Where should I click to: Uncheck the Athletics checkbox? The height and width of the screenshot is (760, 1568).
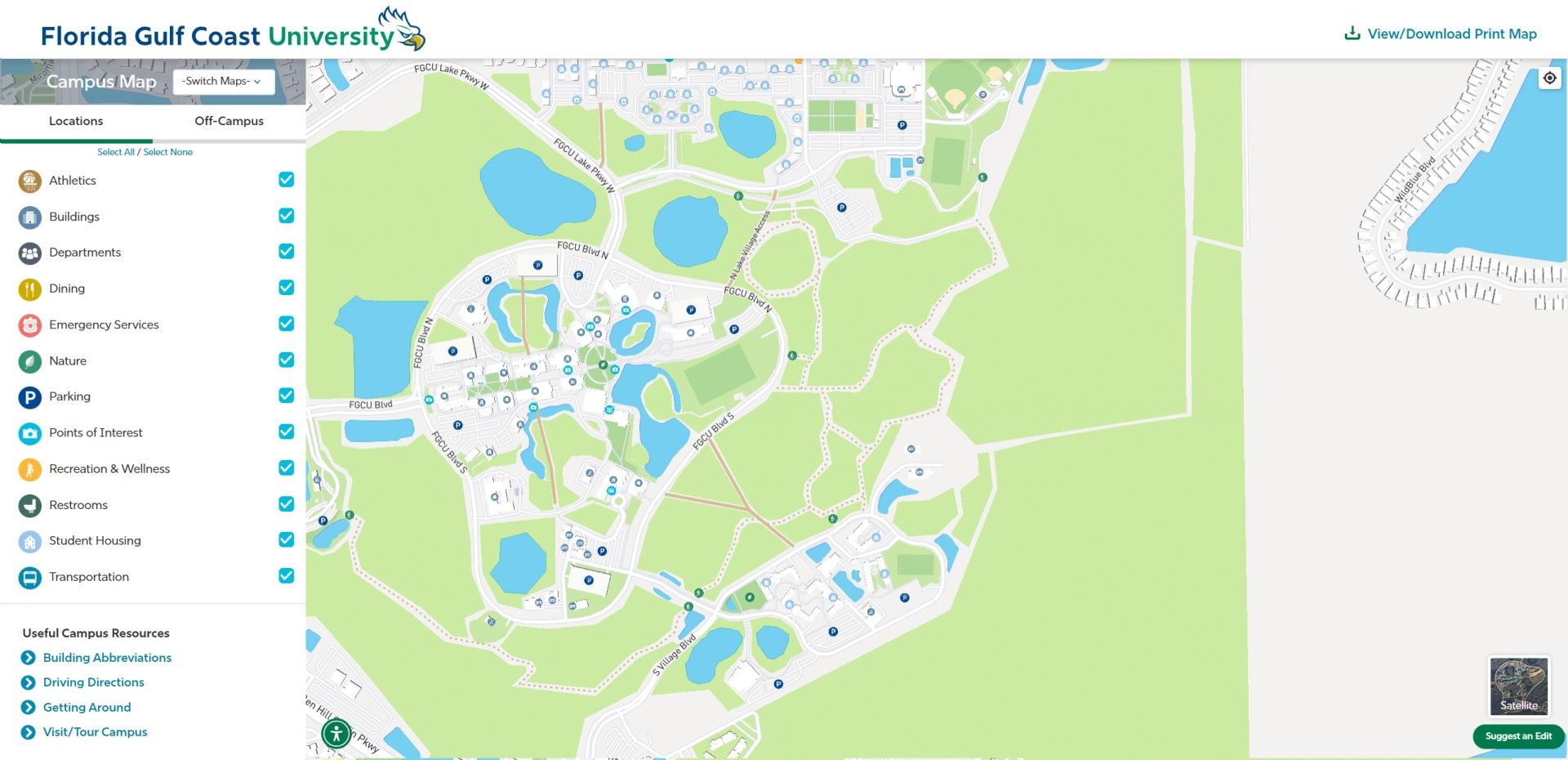[286, 180]
